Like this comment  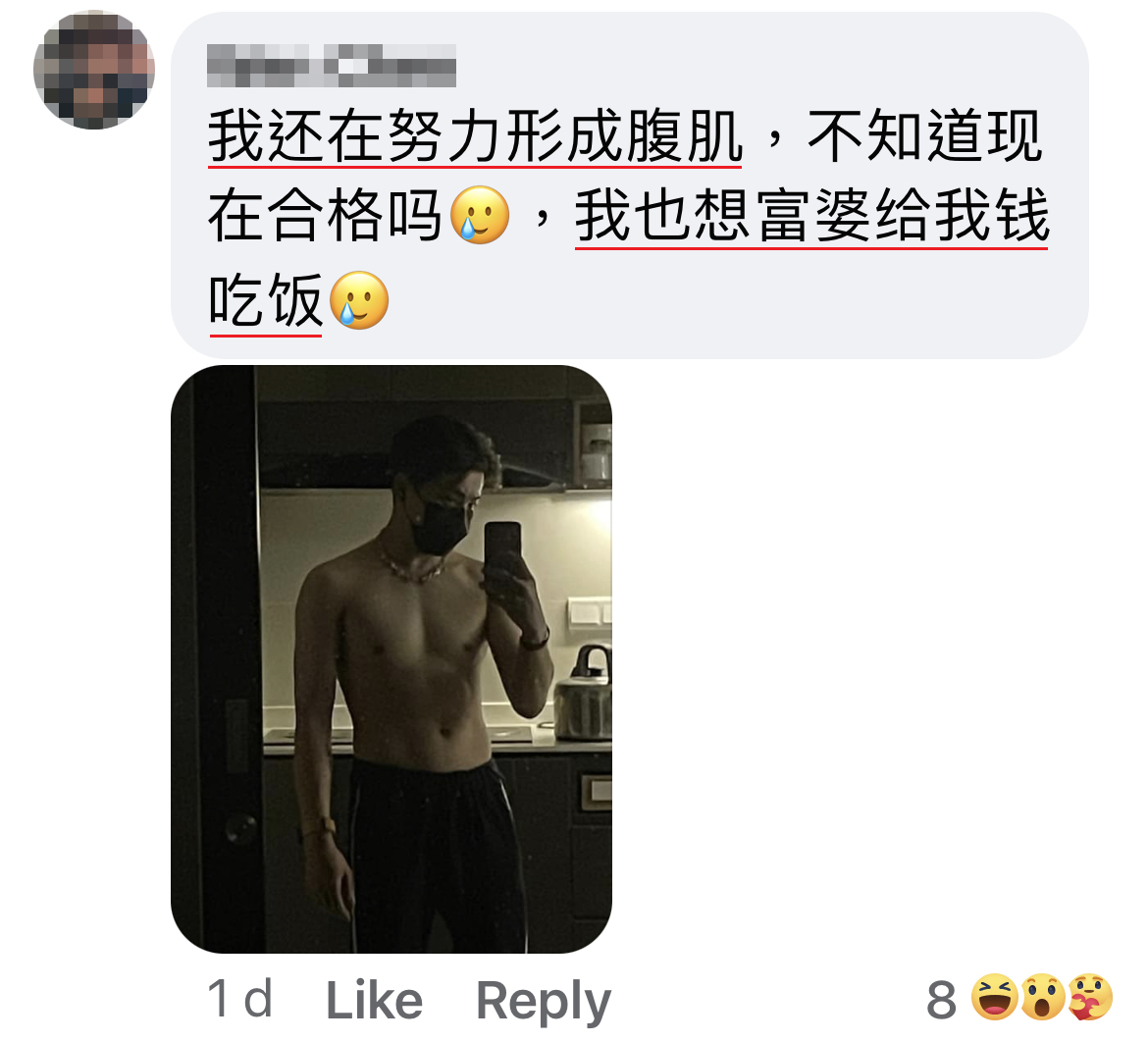(374, 1001)
